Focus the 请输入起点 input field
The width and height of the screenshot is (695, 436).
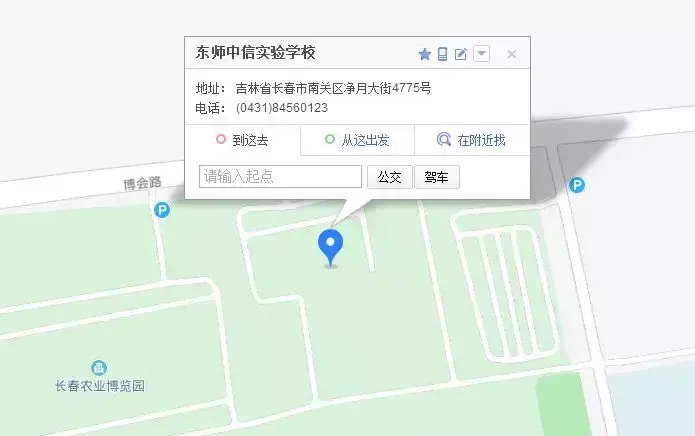(x=281, y=176)
